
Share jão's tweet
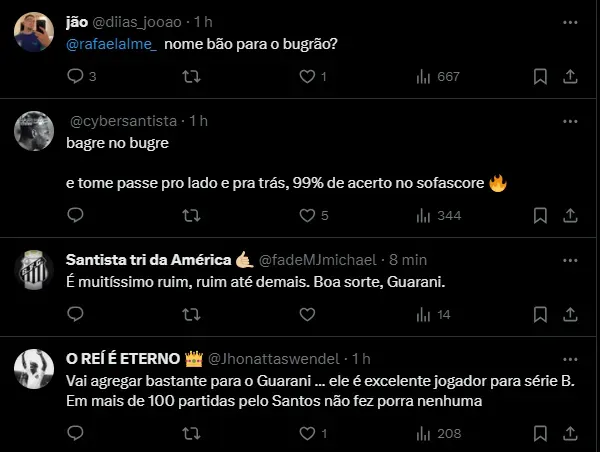[x=570, y=76]
